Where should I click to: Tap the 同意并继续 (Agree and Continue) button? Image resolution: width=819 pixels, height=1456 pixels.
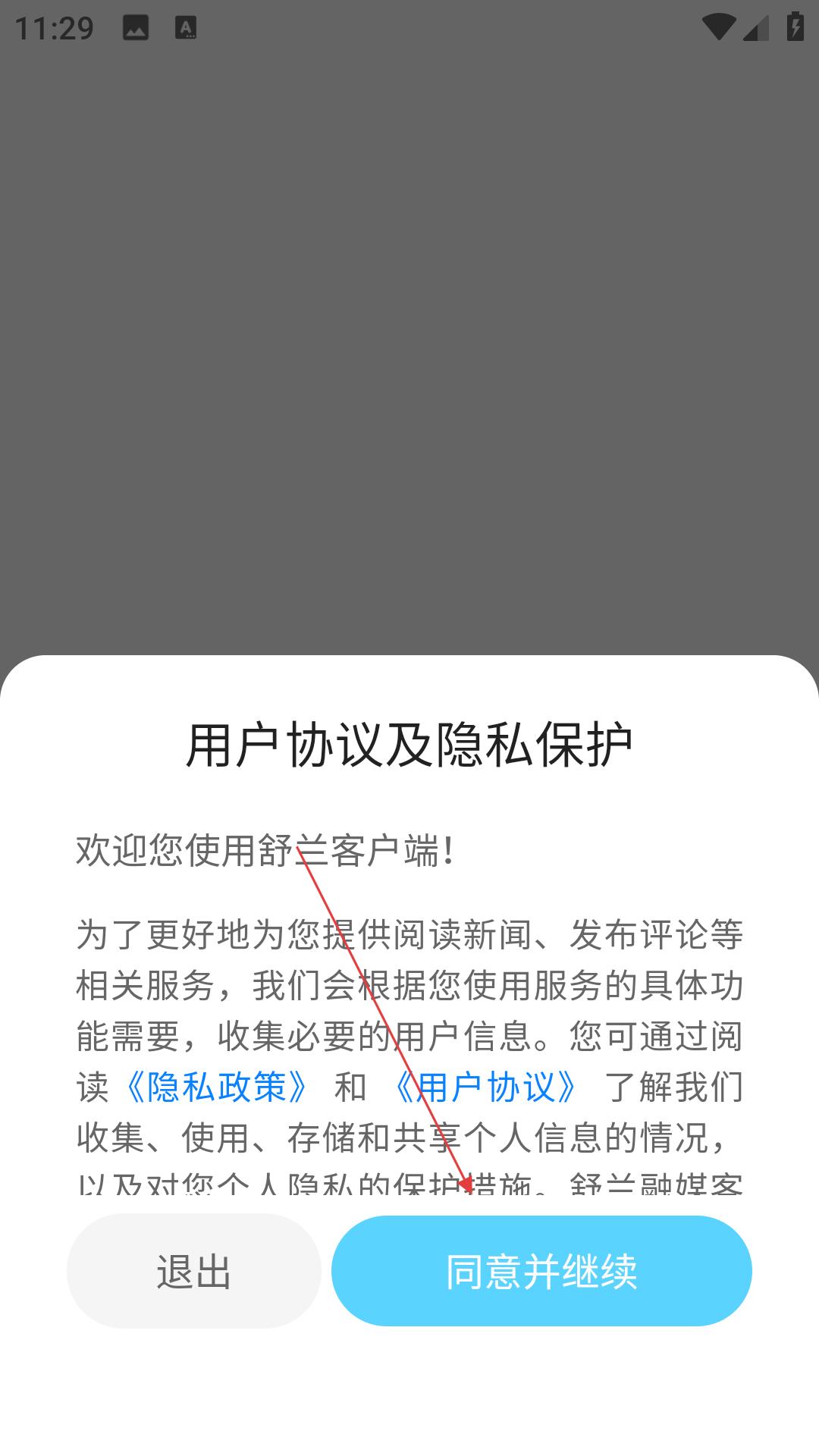(543, 1270)
